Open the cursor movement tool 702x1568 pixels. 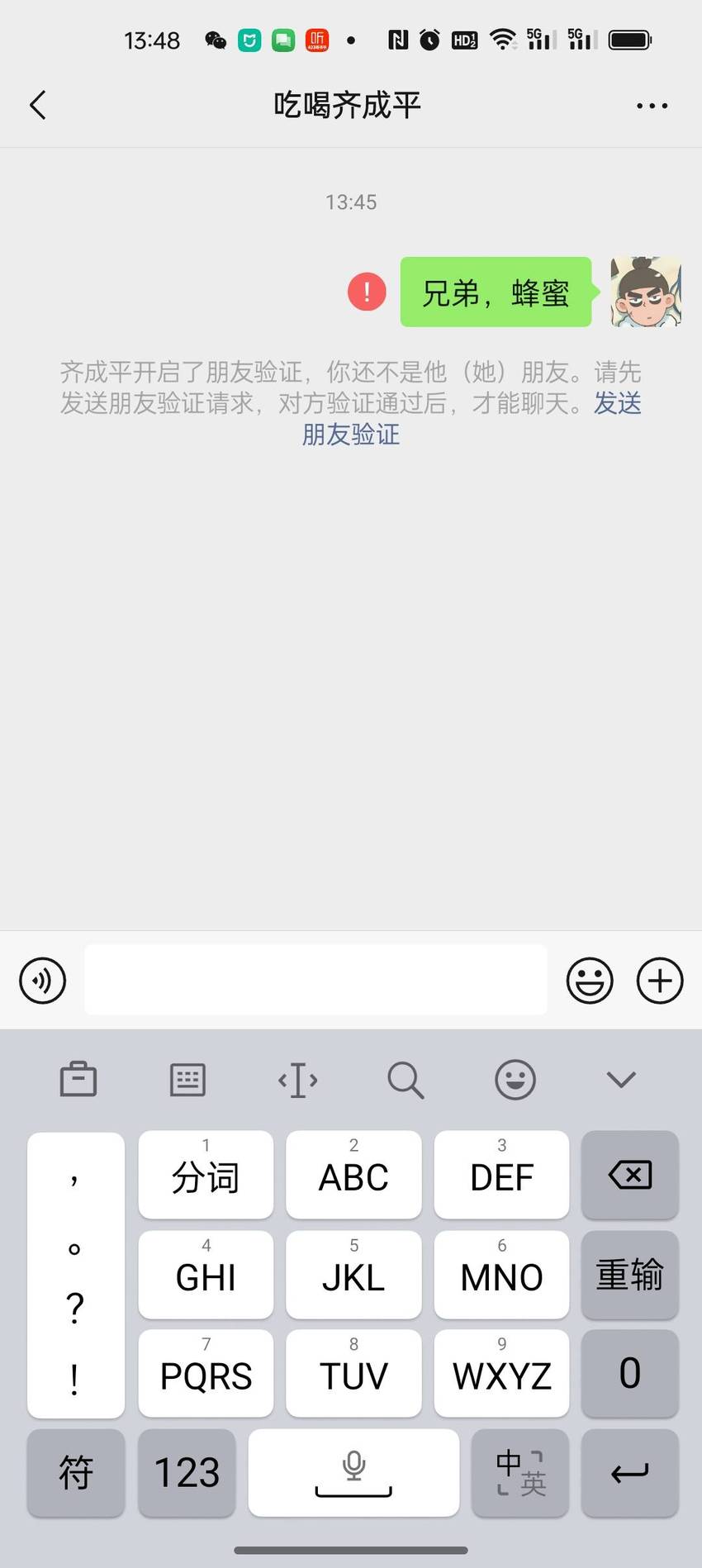(x=297, y=1080)
